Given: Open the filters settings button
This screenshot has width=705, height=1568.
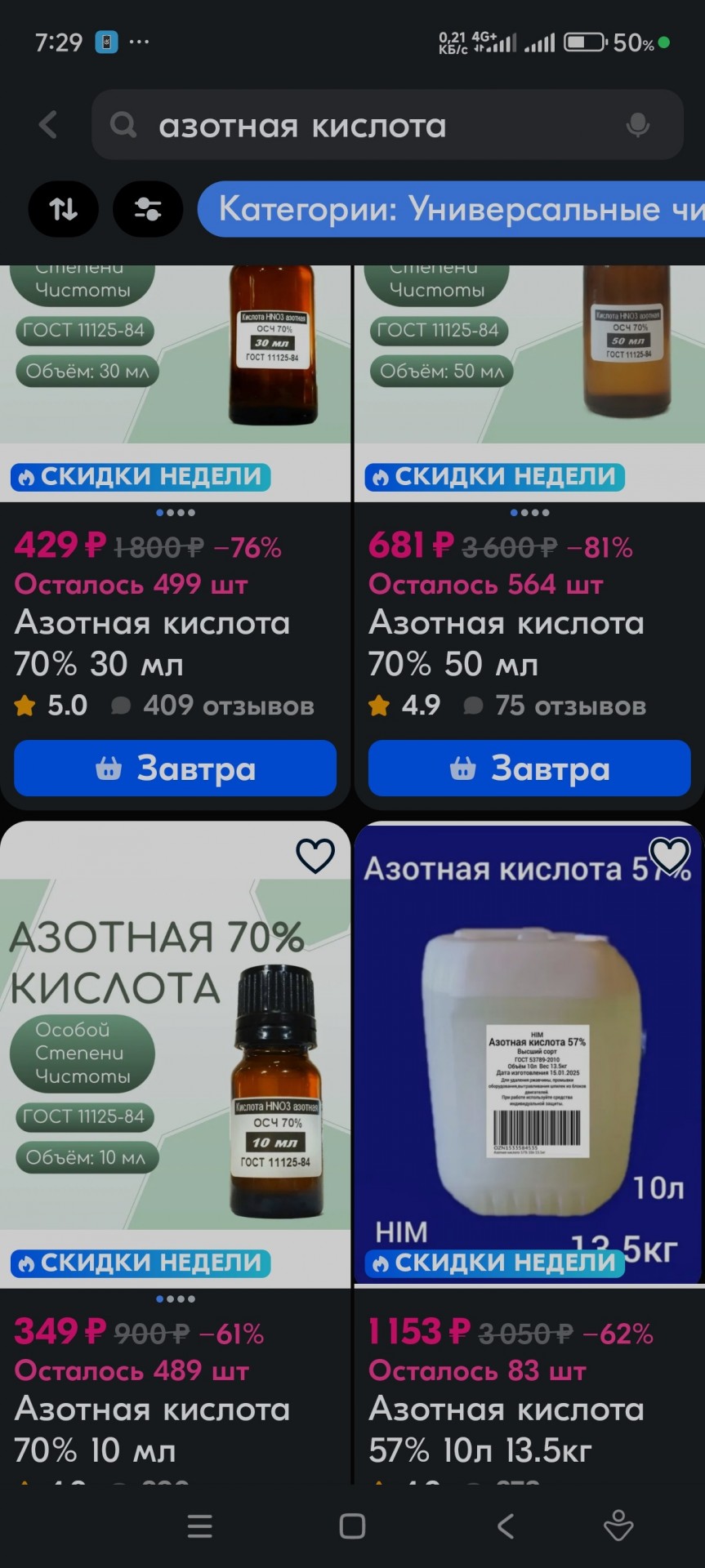Looking at the screenshot, I should coord(148,209).
